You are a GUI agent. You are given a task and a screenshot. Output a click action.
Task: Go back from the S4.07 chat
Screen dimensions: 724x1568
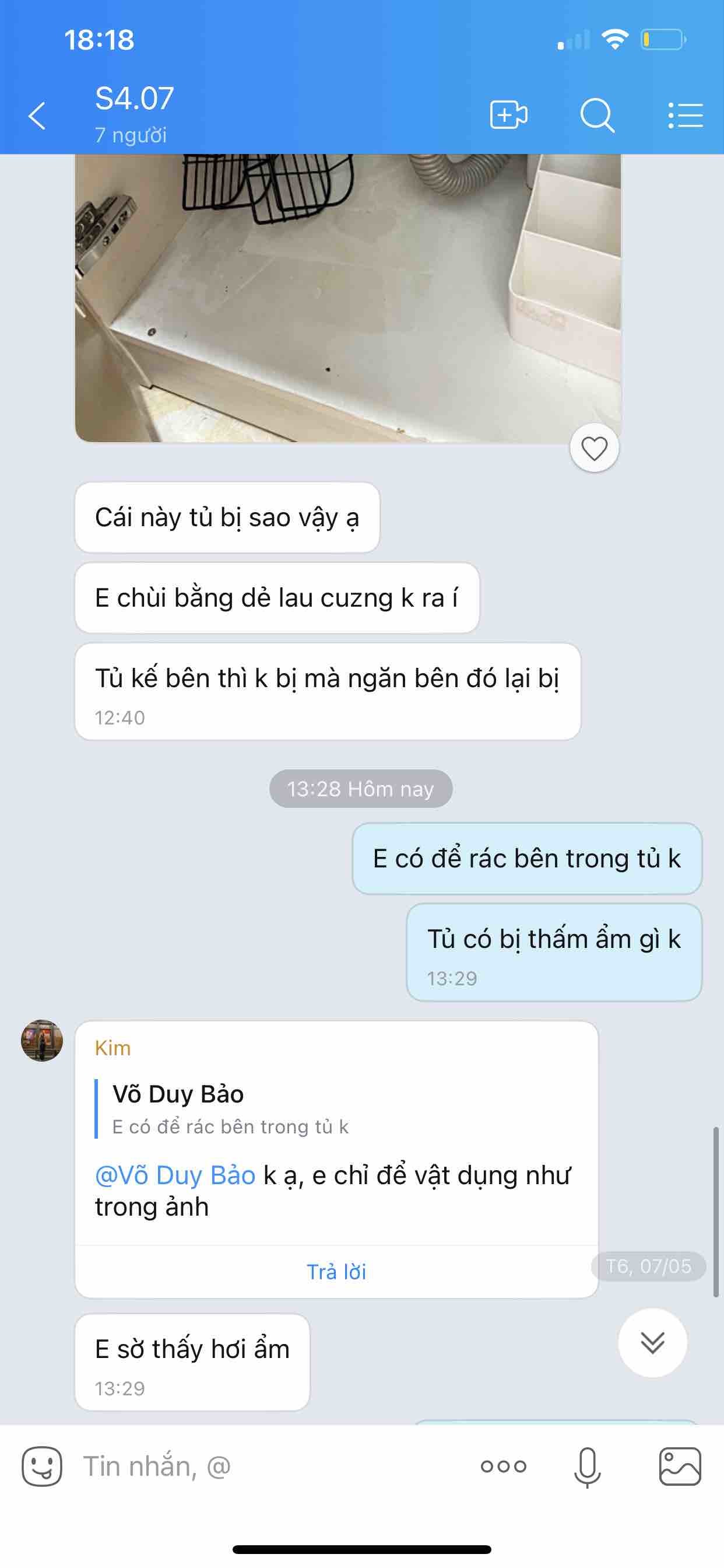tap(37, 116)
